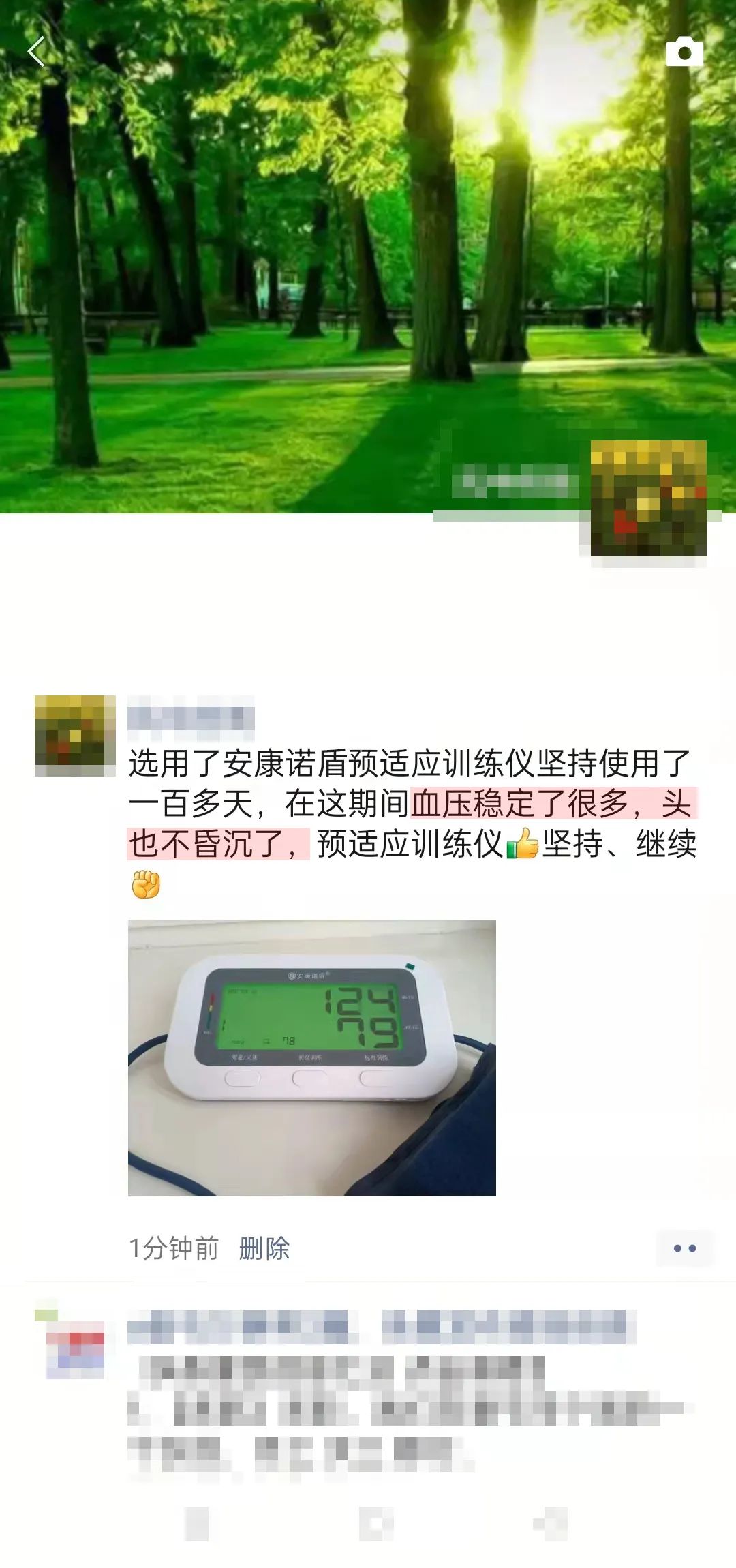Open the two-dot like/comment menu

click(x=684, y=1248)
